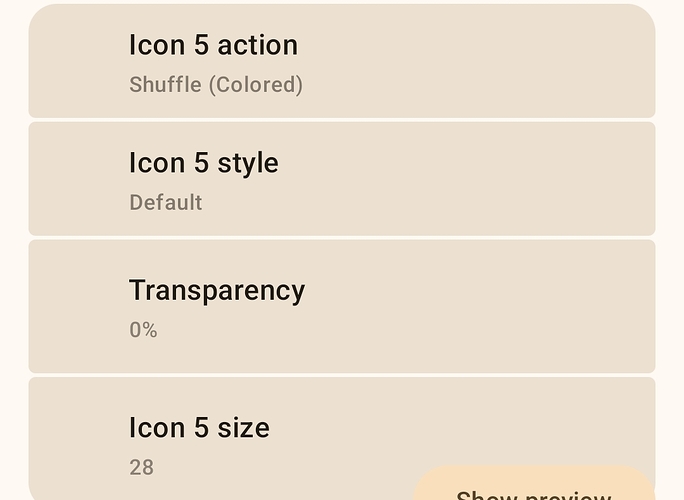This screenshot has width=684, height=500.
Task: Tap the Show preview button
Action: pos(534,487)
